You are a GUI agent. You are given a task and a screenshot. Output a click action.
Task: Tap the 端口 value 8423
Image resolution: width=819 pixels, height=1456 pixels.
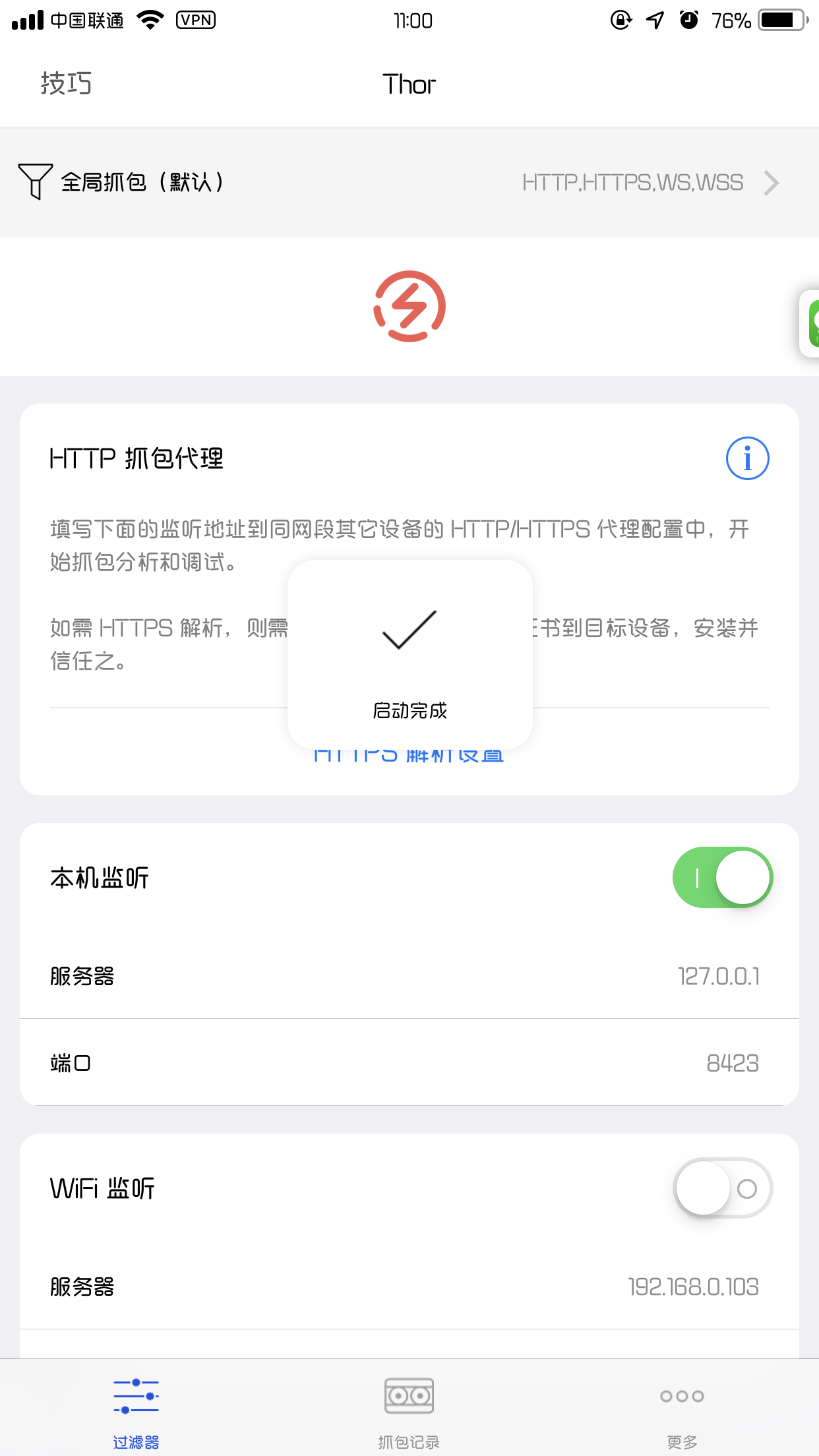coord(732,1063)
